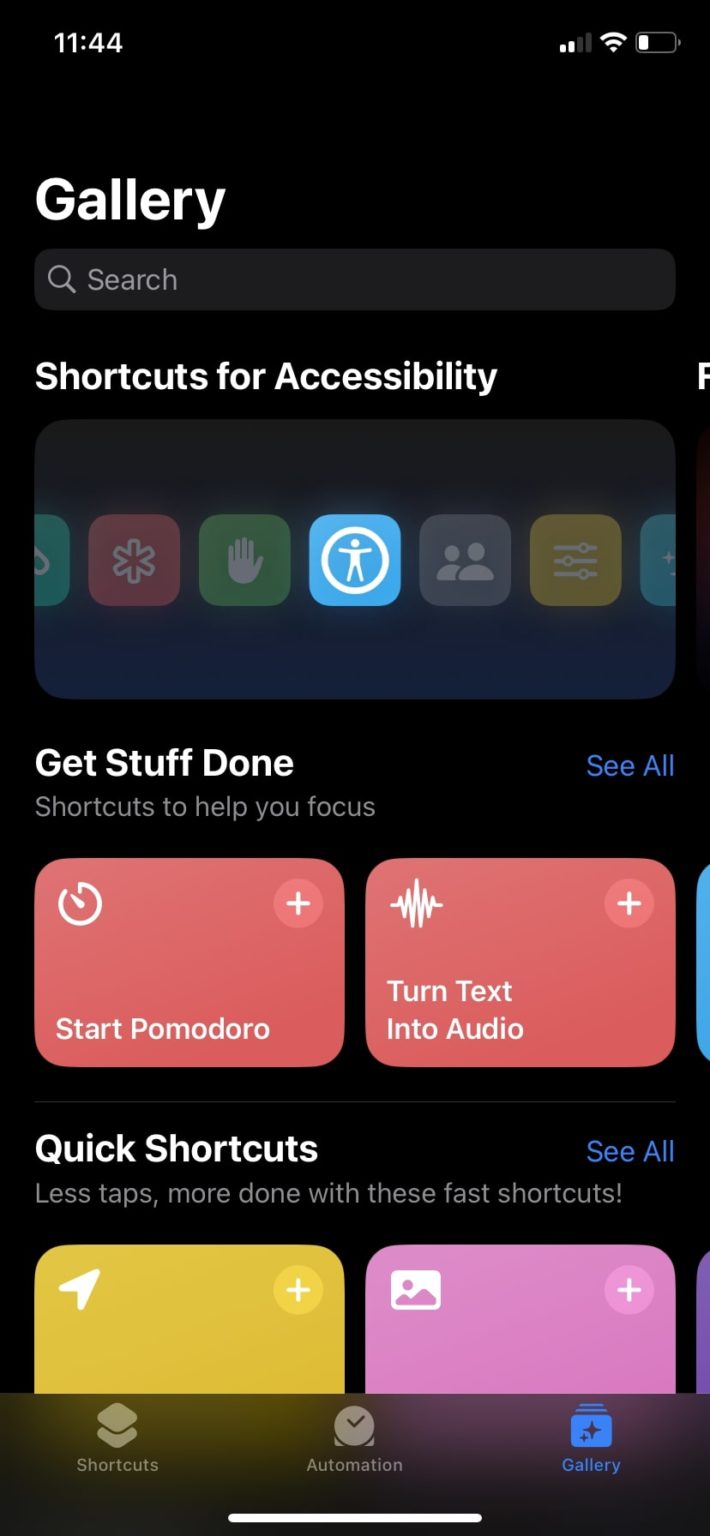Switch to the Automation tab
This screenshot has width=710, height=1536.
[x=354, y=1440]
